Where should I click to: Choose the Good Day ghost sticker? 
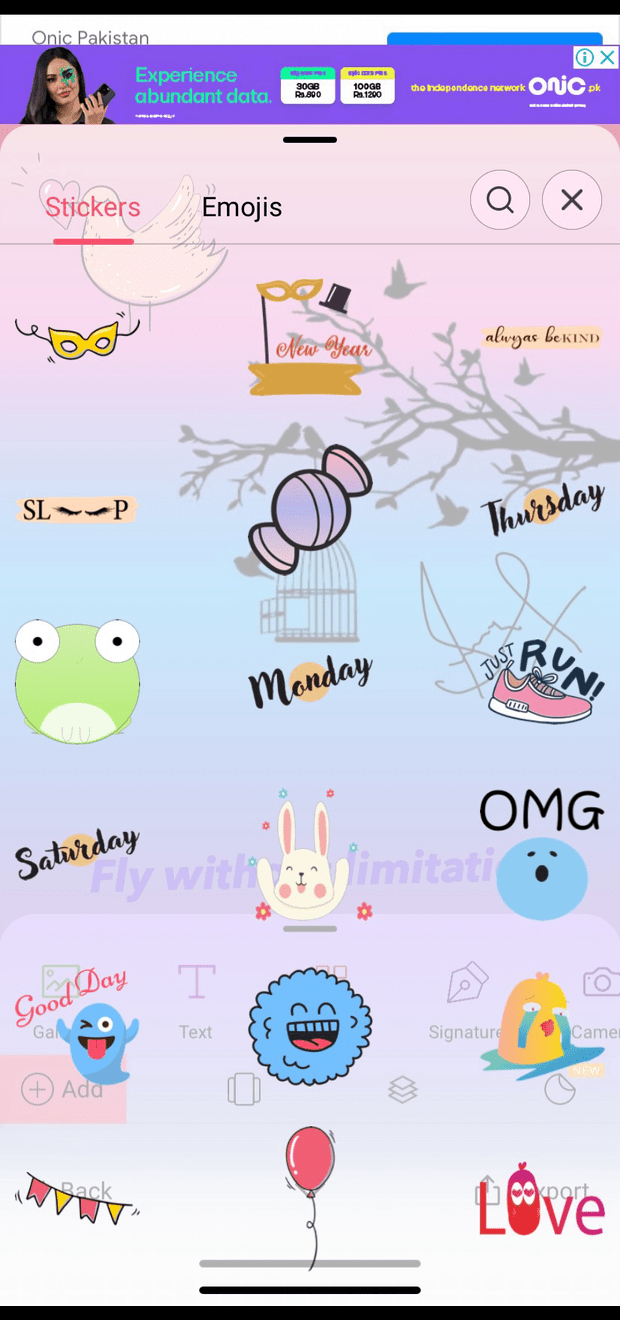pyautogui.click(x=77, y=1026)
